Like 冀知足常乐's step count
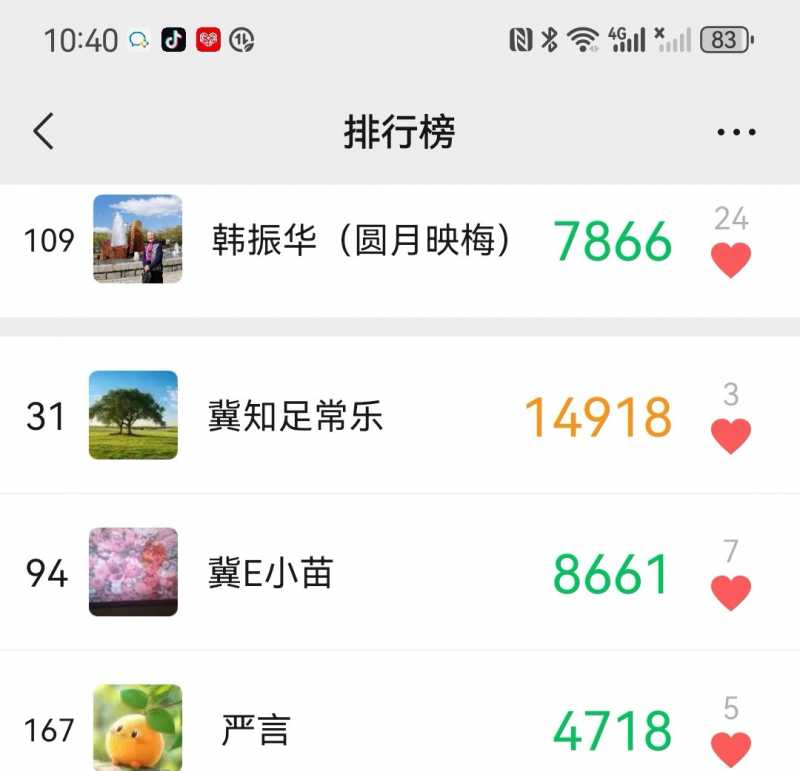Viewport: 800px width, 771px height. click(x=731, y=436)
